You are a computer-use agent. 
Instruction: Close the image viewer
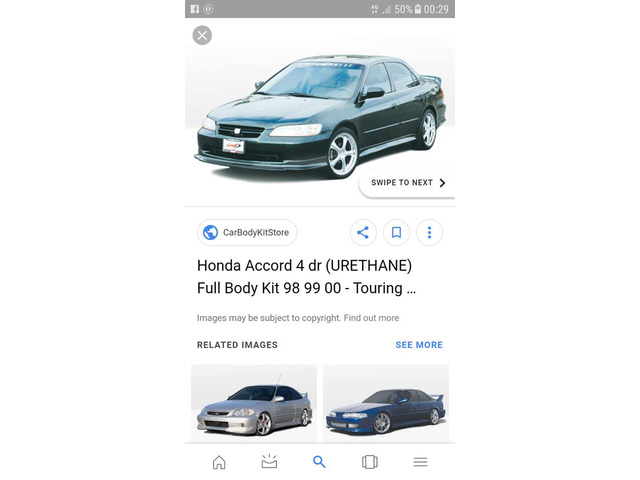[202, 36]
